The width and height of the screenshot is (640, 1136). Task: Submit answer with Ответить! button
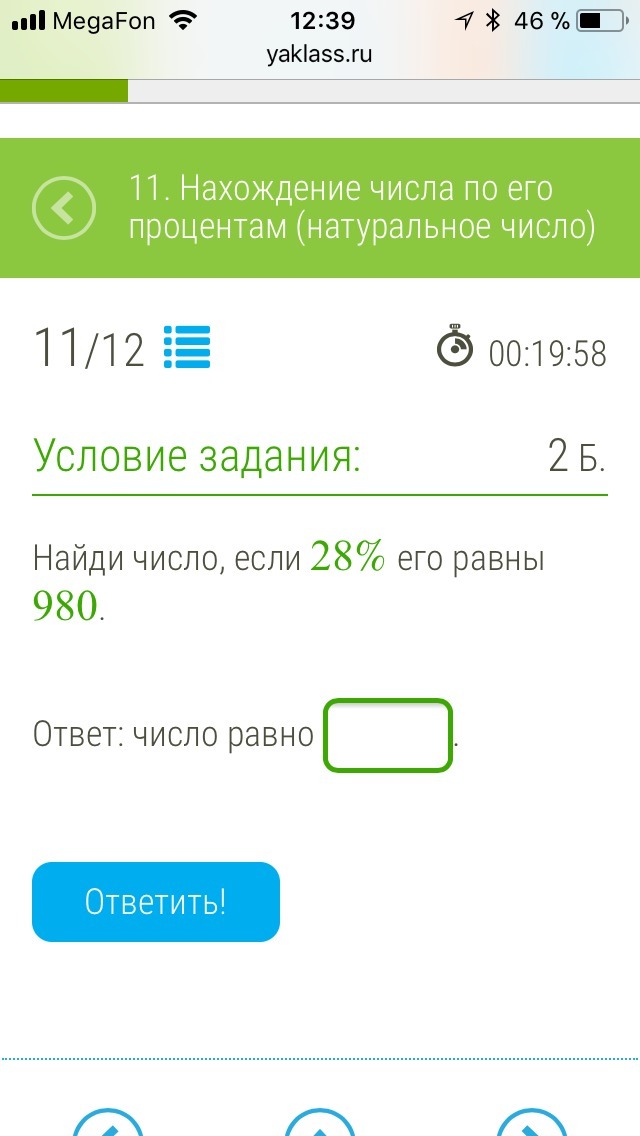click(156, 902)
